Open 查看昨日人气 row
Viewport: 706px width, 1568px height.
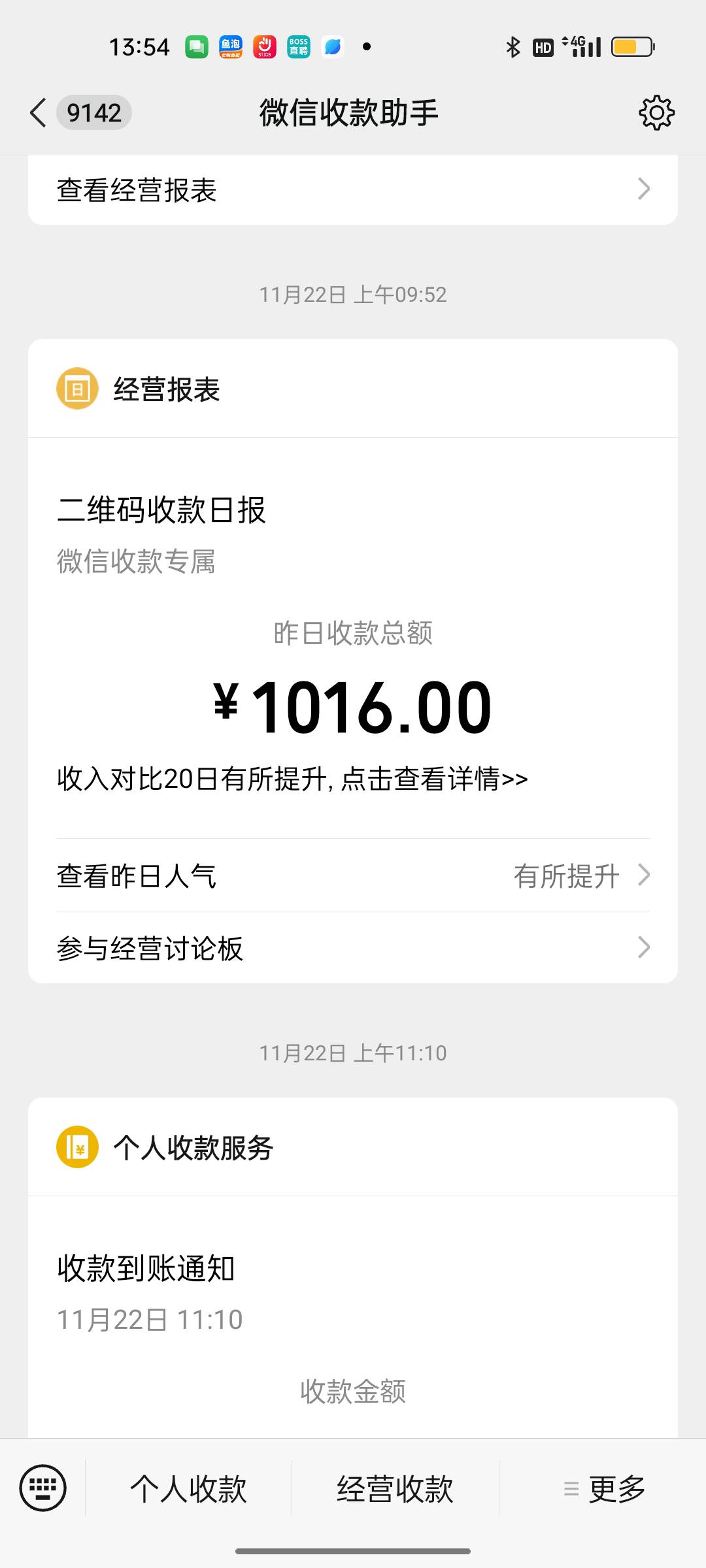tap(353, 875)
